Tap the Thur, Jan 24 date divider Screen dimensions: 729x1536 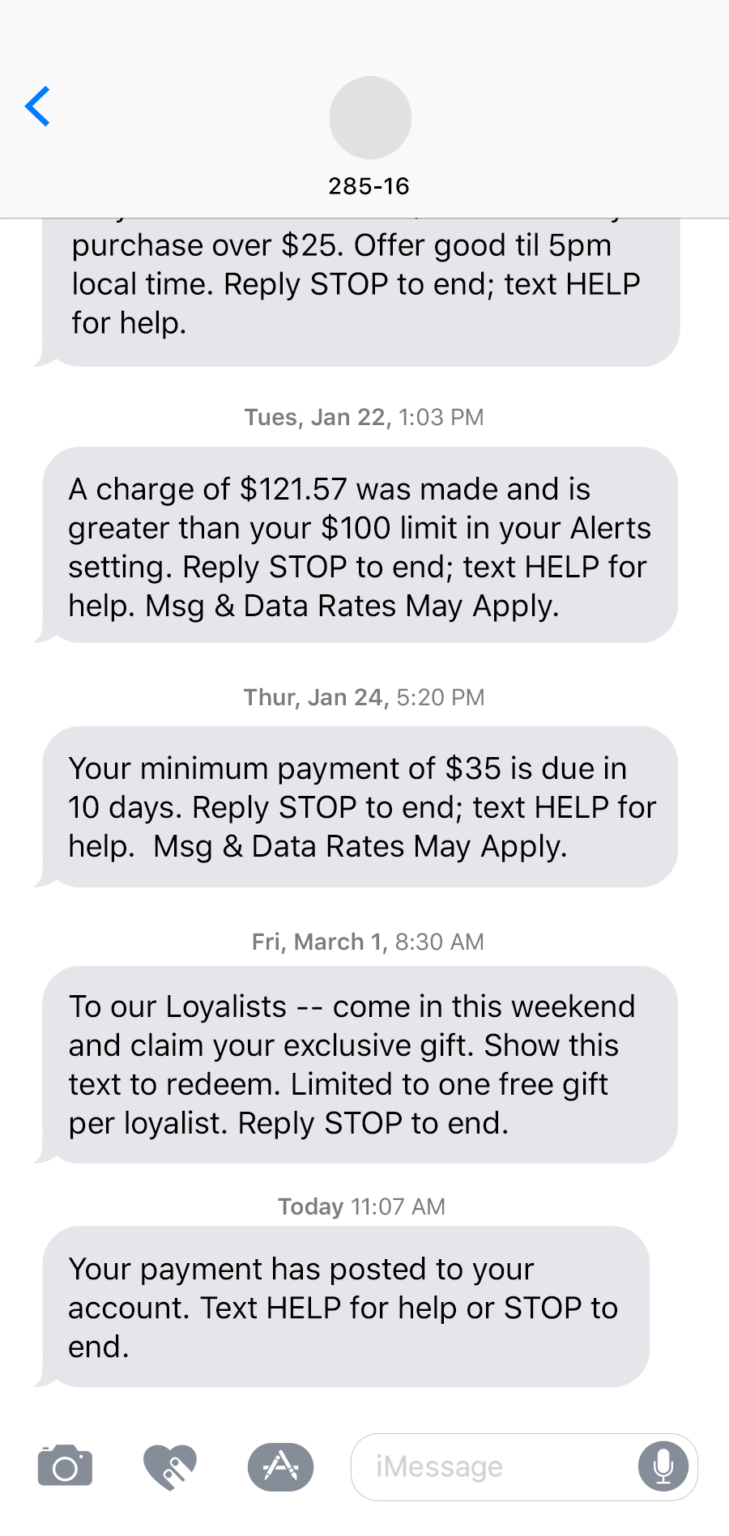click(x=363, y=697)
